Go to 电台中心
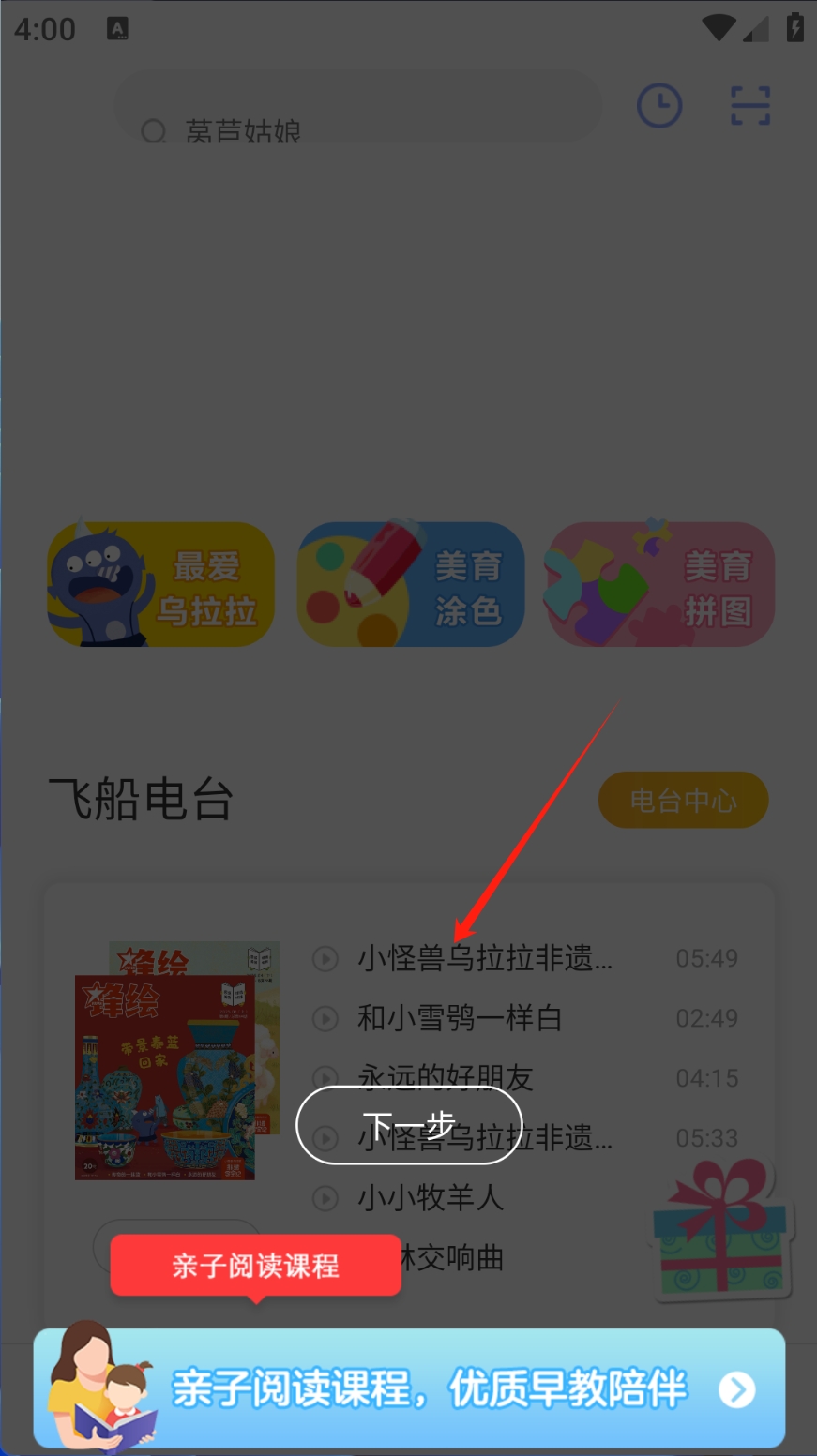817x1456 pixels. (683, 800)
